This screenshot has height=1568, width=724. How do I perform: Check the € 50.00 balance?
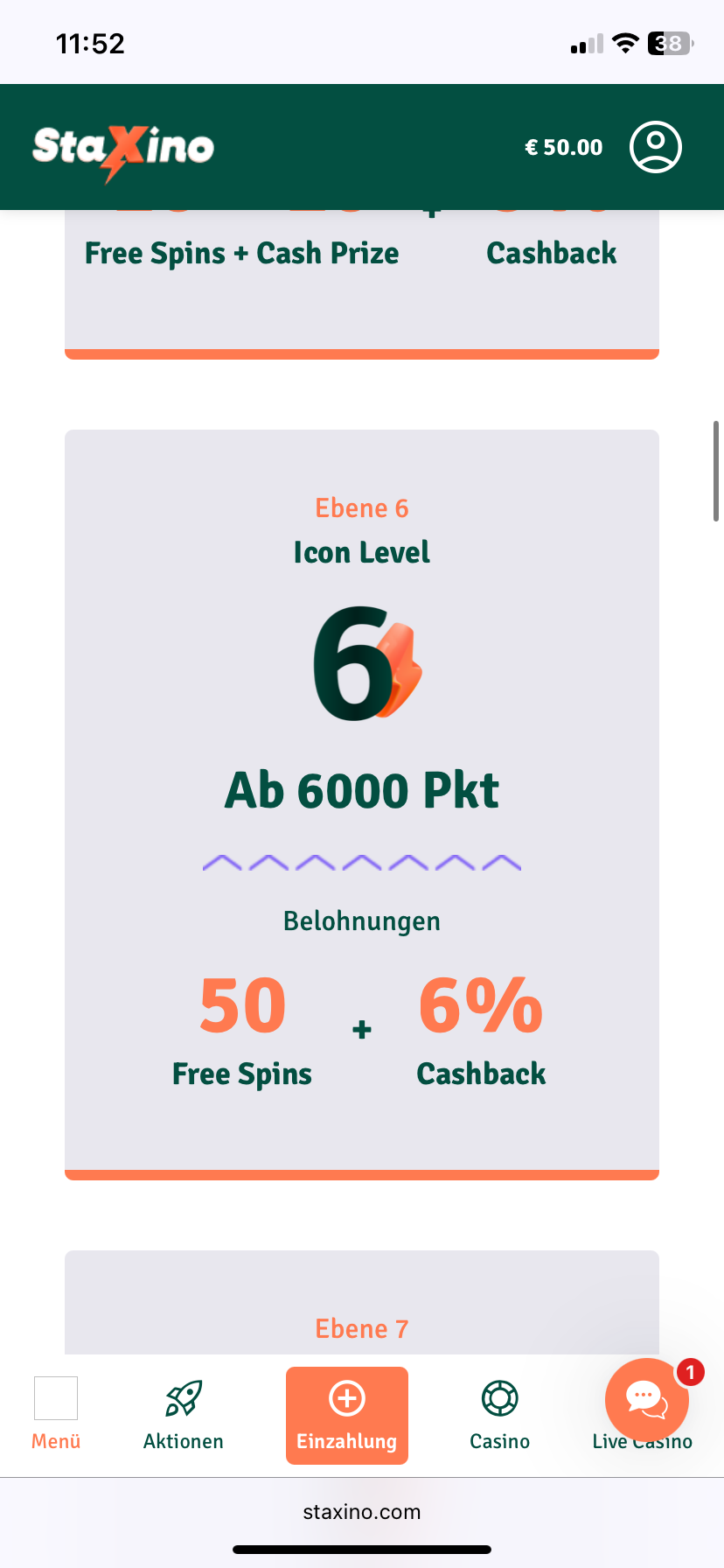click(x=563, y=147)
